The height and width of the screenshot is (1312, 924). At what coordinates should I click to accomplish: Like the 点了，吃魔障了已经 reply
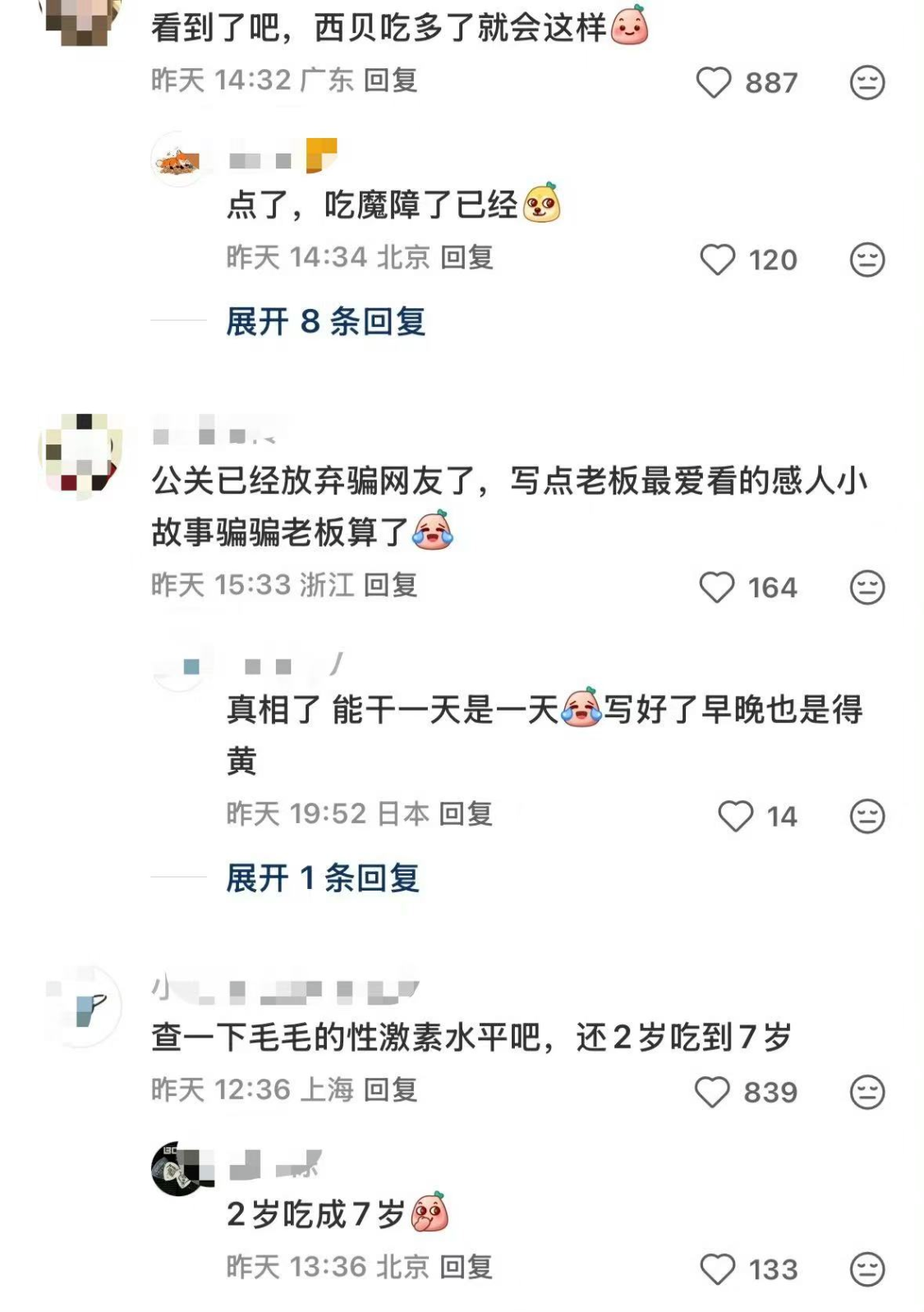tap(717, 260)
